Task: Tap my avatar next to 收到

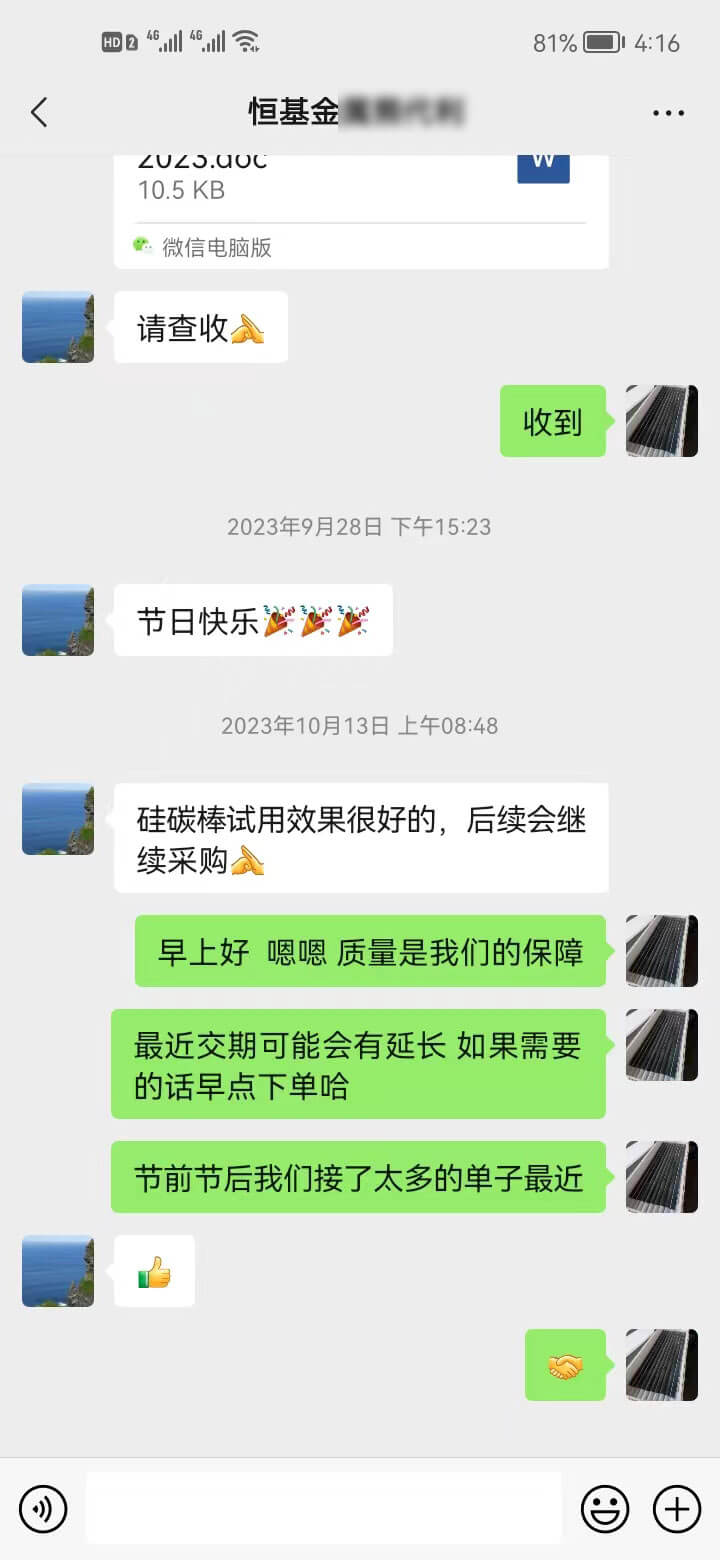Action: point(661,421)
